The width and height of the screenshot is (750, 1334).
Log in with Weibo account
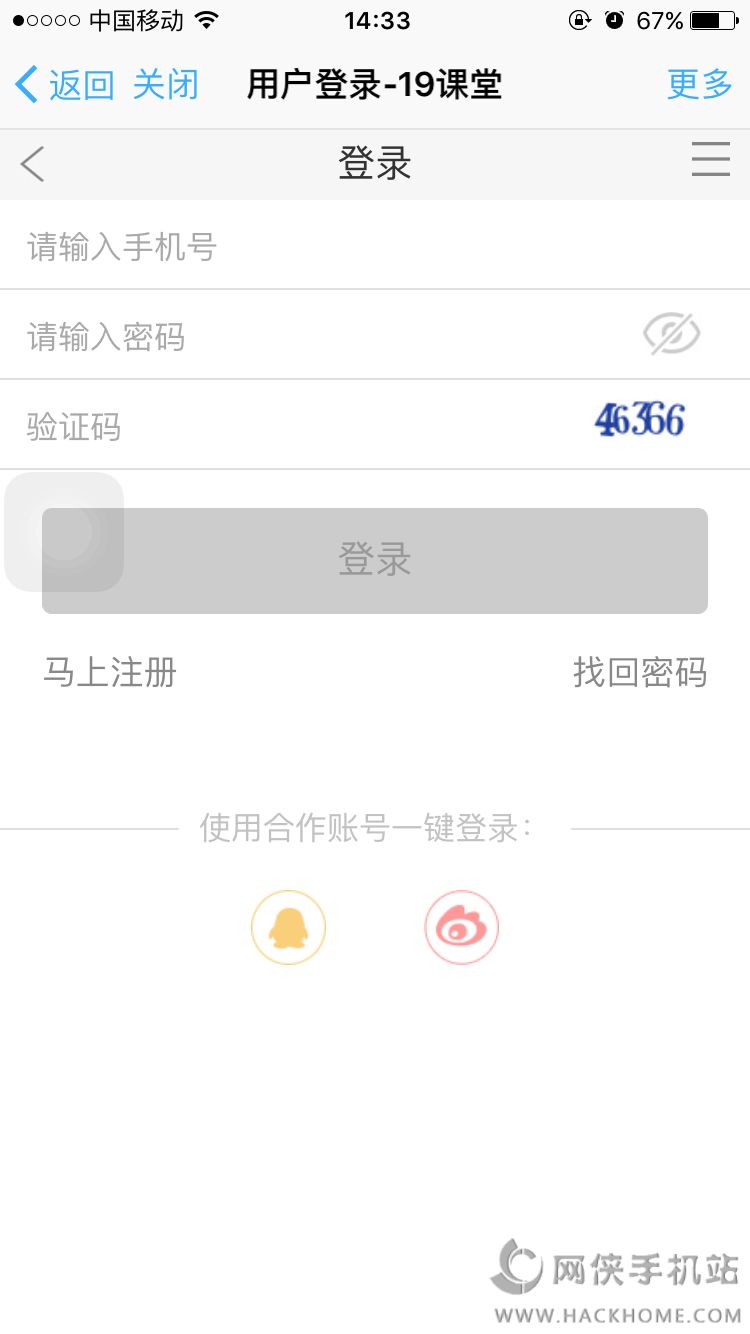click(x=461, y=928)
